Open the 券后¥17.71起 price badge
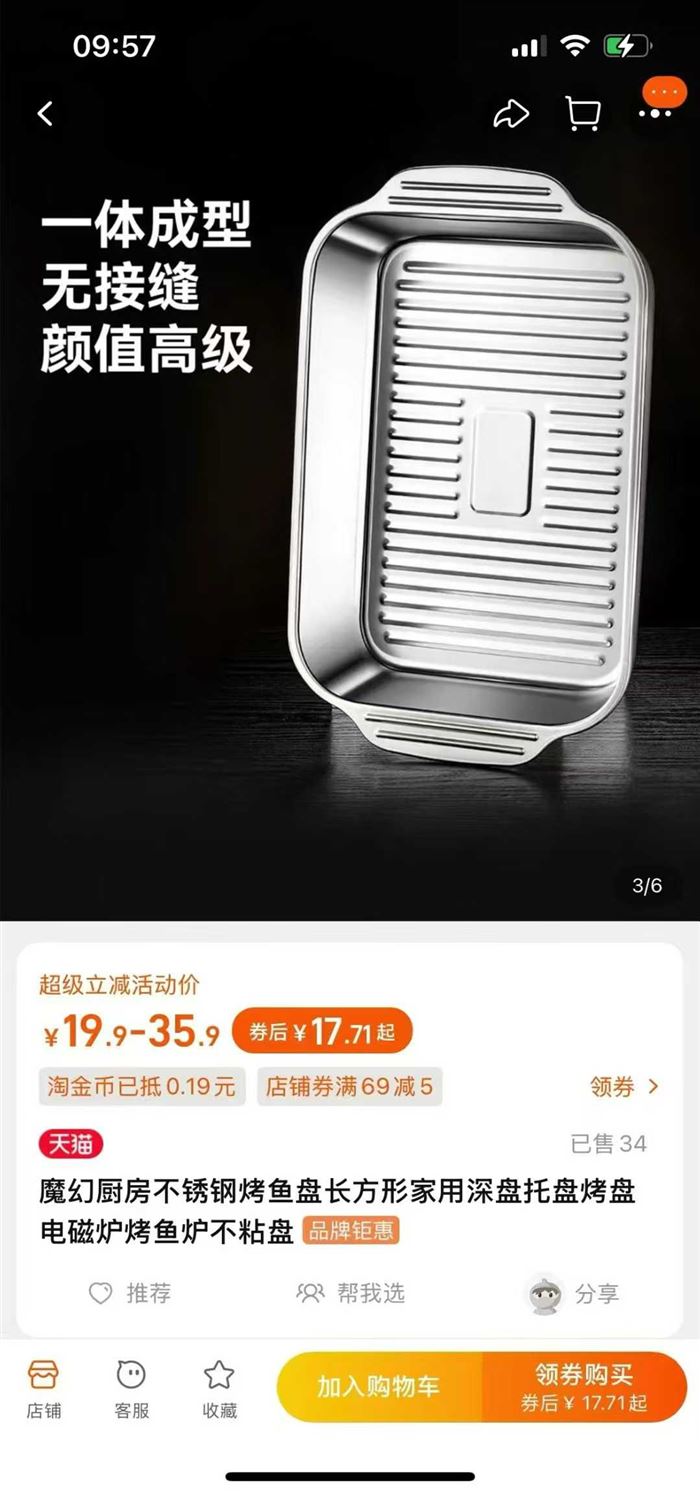The width and height of the screenshot is (700, 1496). 322,1032
